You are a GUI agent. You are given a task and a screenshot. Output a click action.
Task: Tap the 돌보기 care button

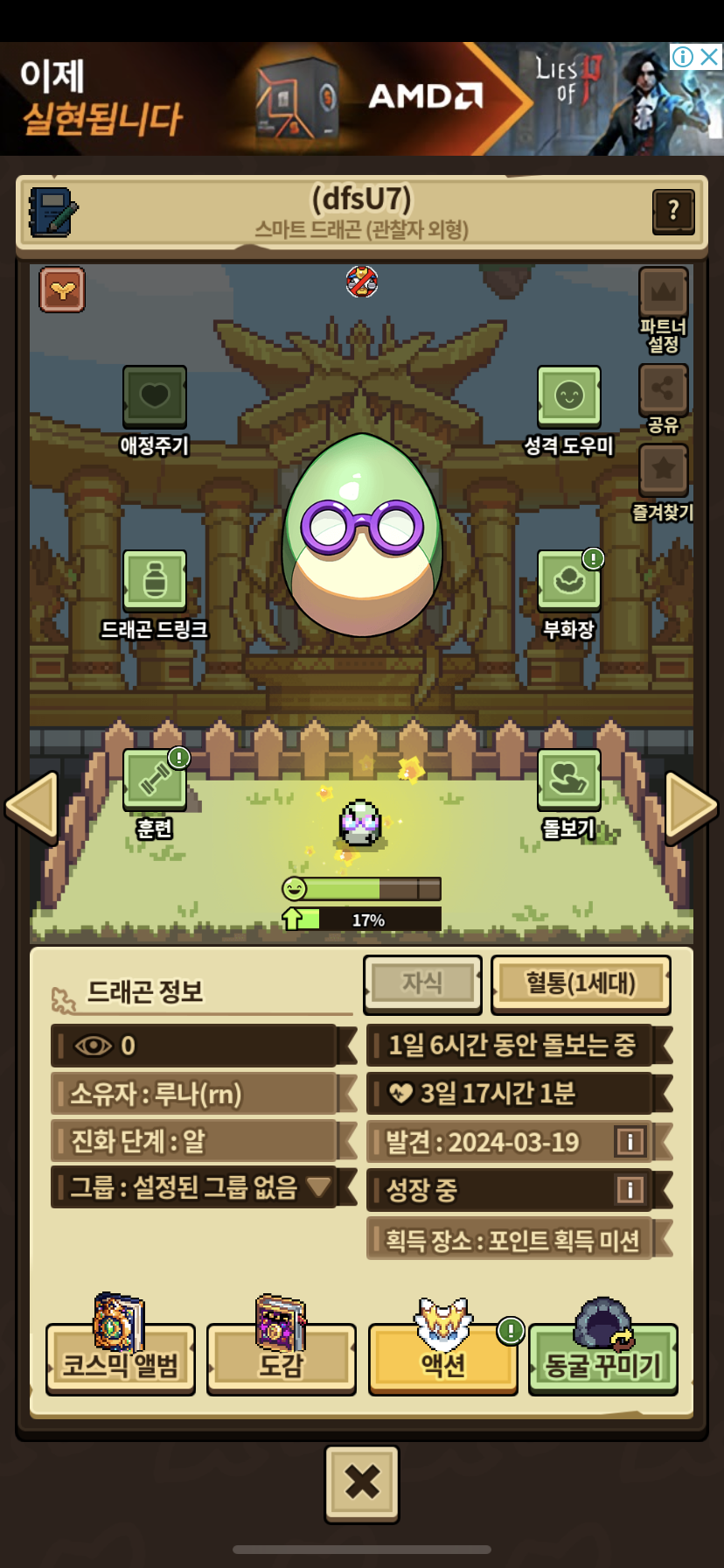[x=568, y=779]
